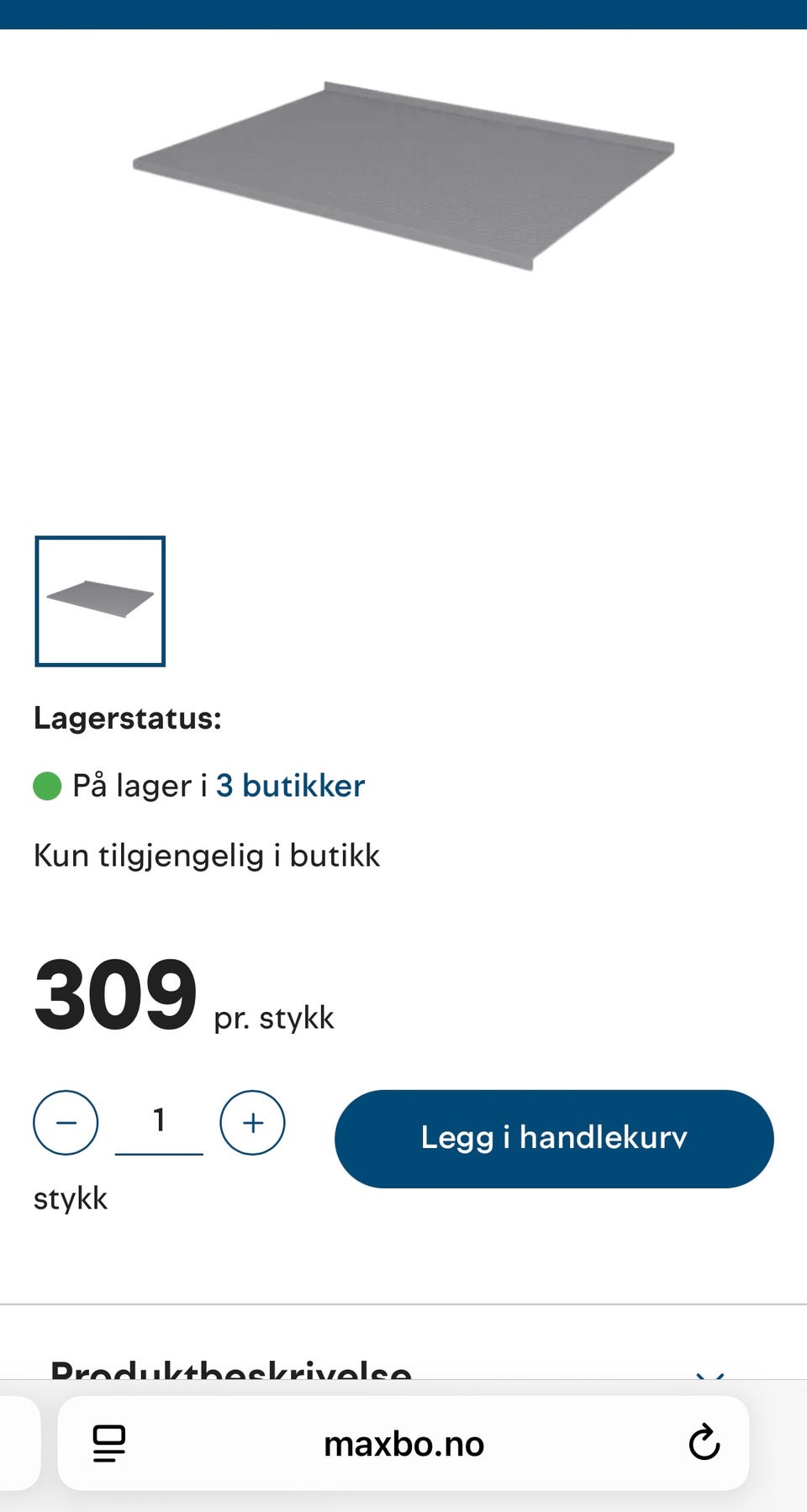Tap the maxbo.no address bar

403,1444
